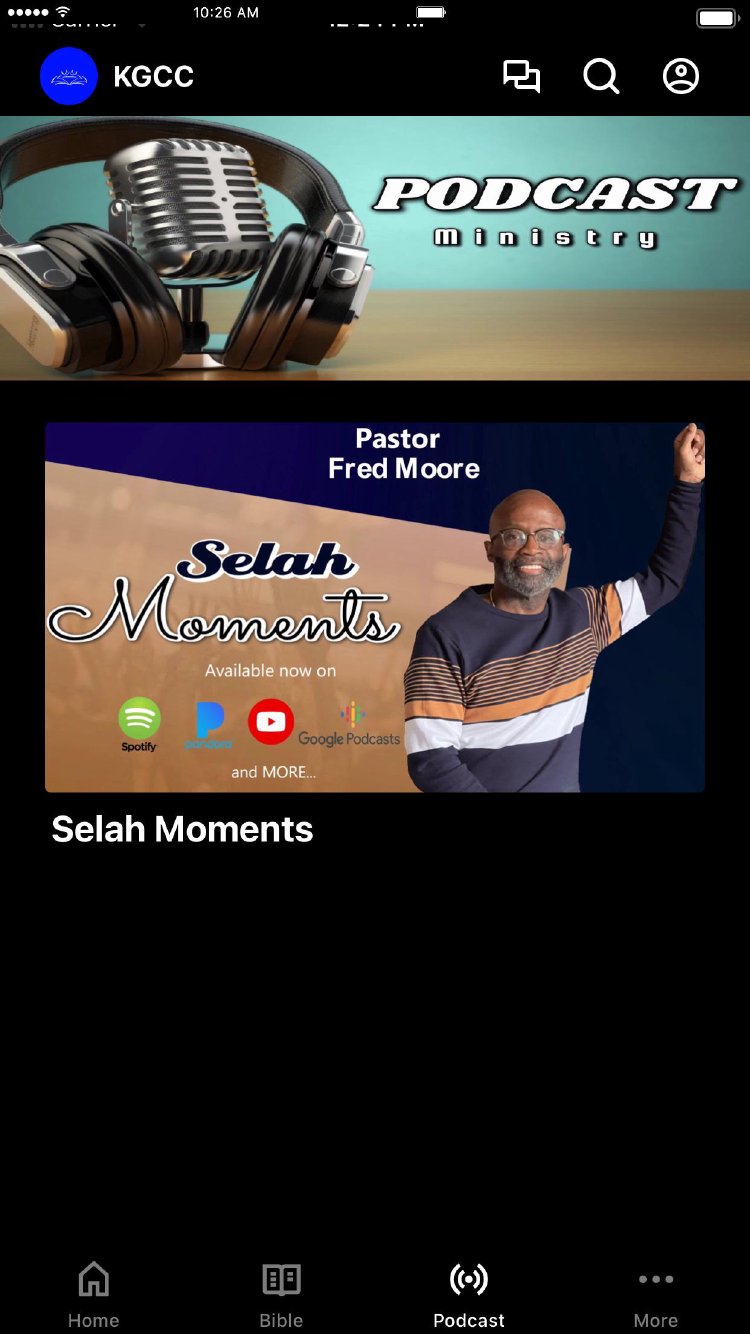Switch to the Bible tab
The width and height of the screenshot is (750, 1334).
281,1294
